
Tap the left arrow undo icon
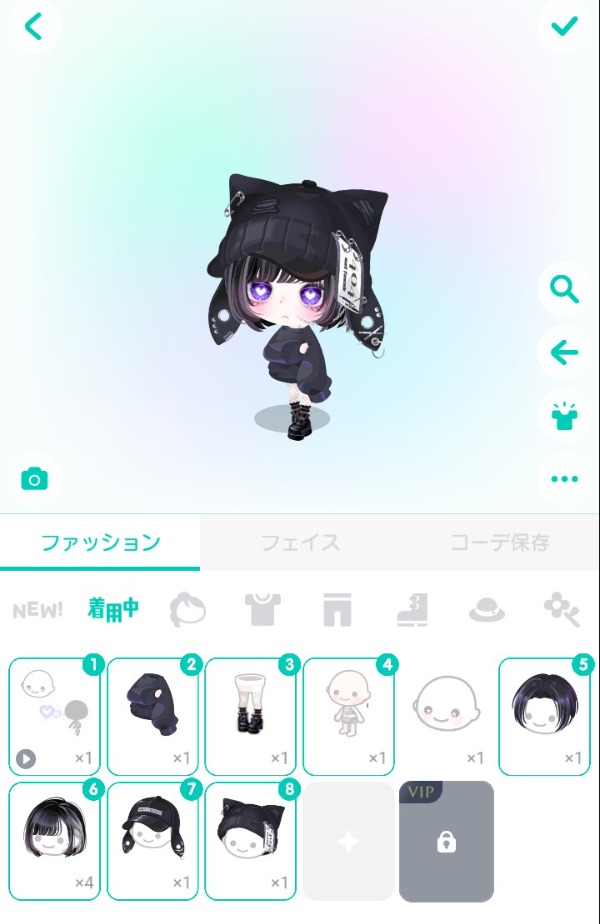tap(564, 352)
